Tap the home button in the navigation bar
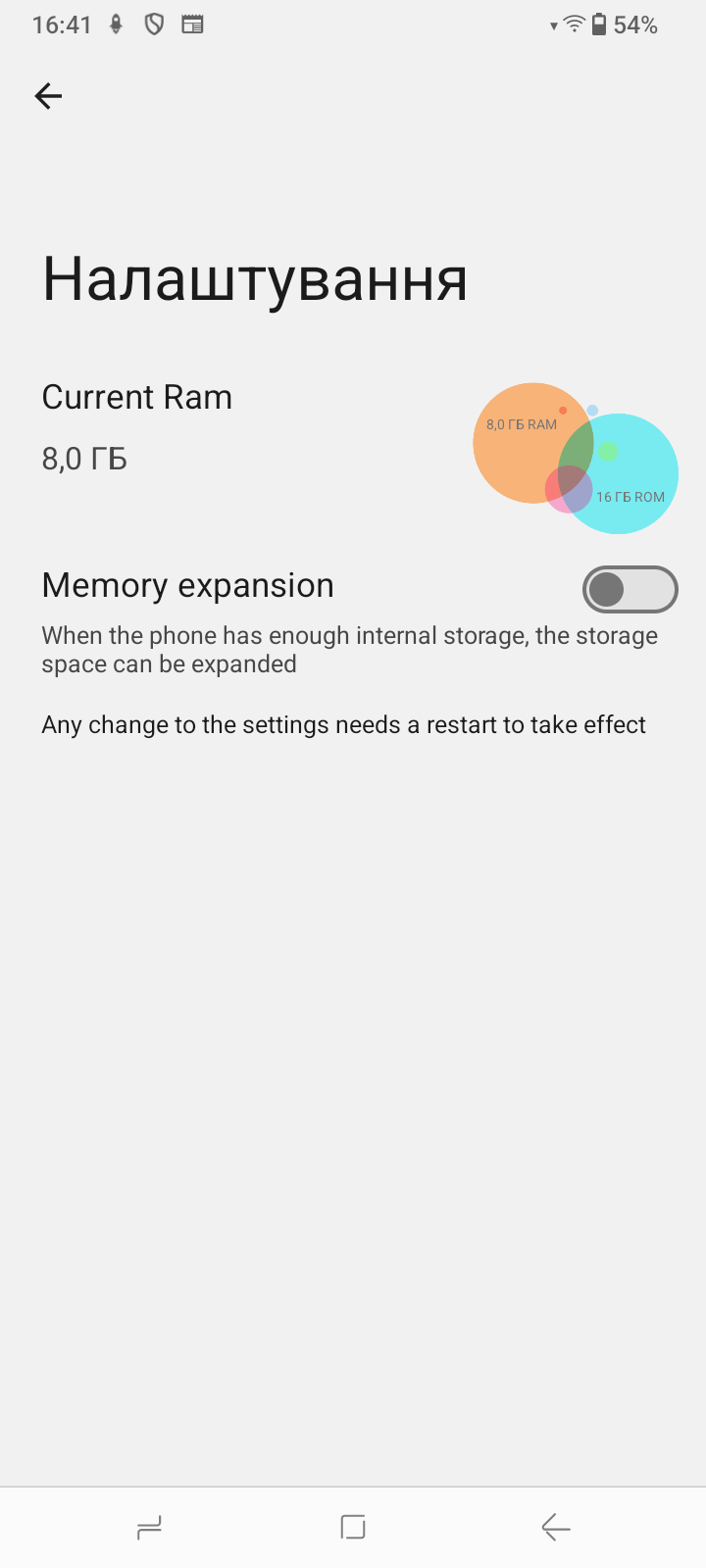The width and height of the screenshot is (706, 1568). click(353, 1527)
